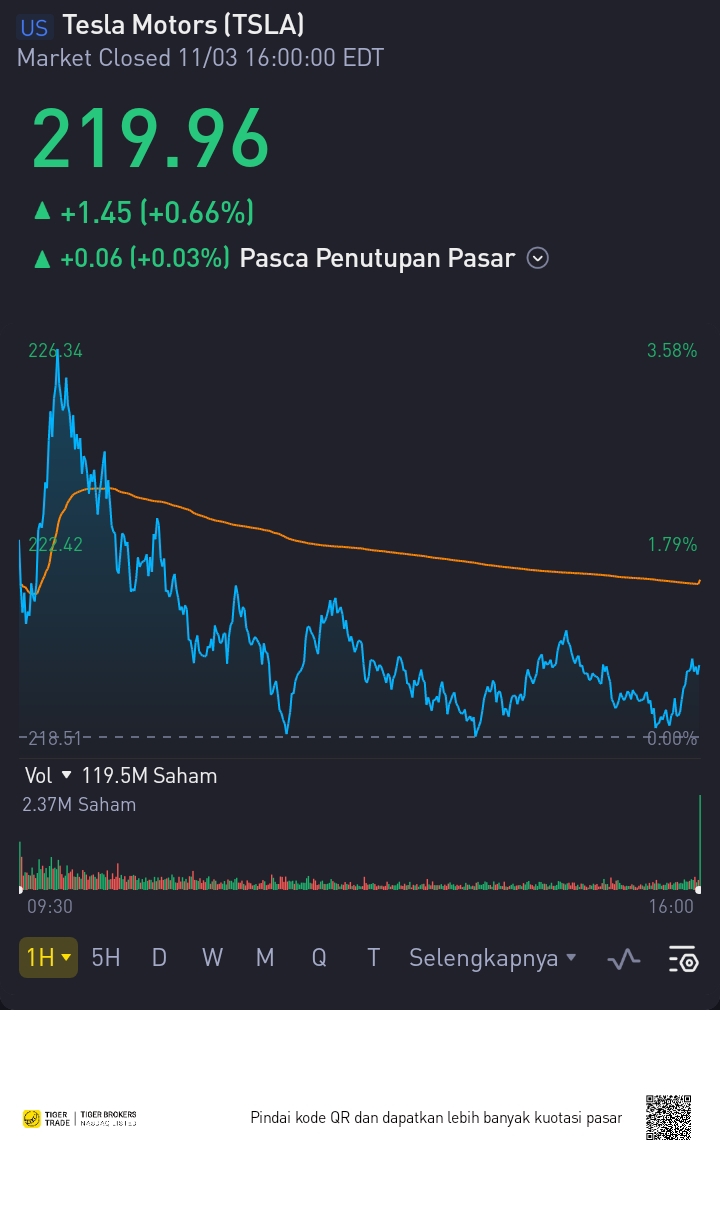Switch to the 5H chart period
Viewport: 720px width, 1226px height.
[105, 957]
